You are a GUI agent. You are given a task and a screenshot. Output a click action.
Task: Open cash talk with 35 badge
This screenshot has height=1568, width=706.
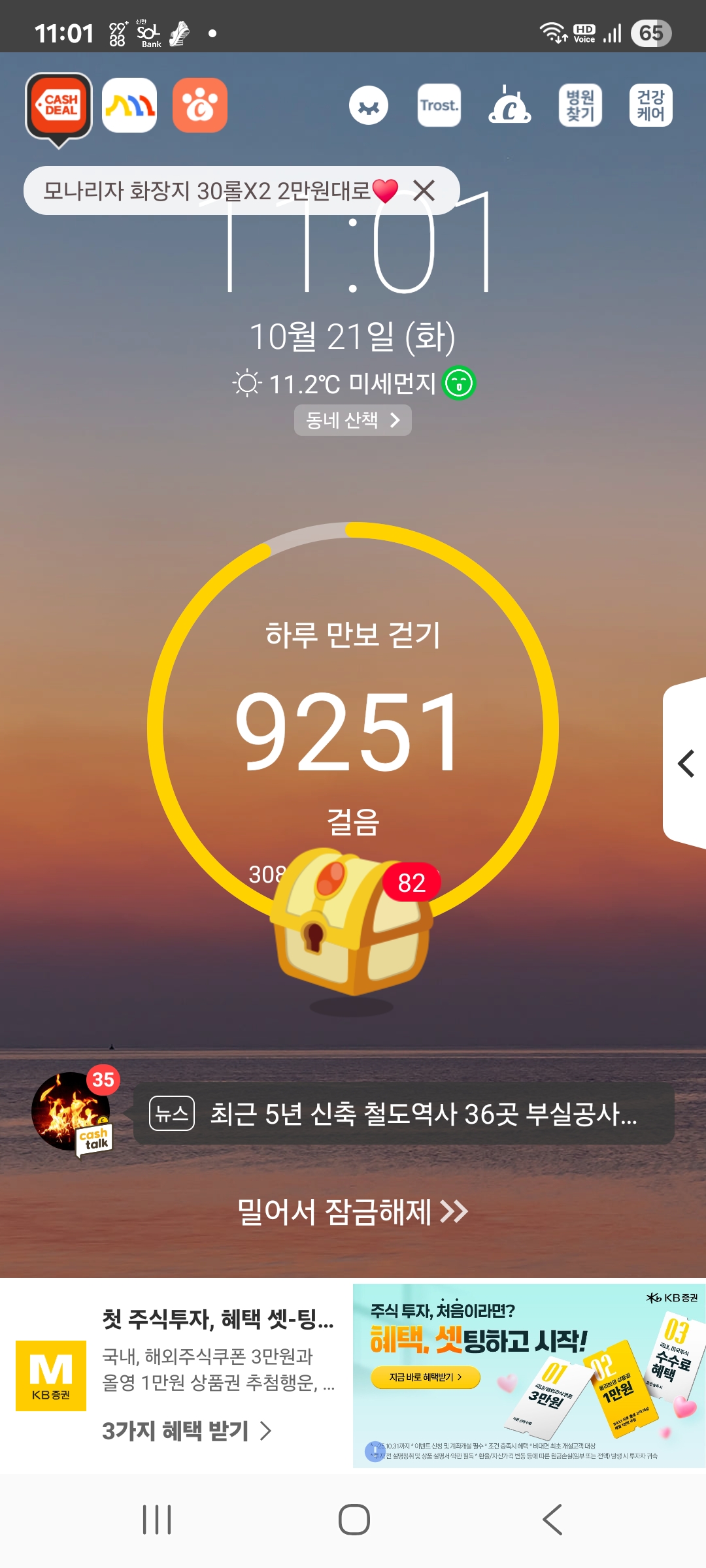(73, 1112)
